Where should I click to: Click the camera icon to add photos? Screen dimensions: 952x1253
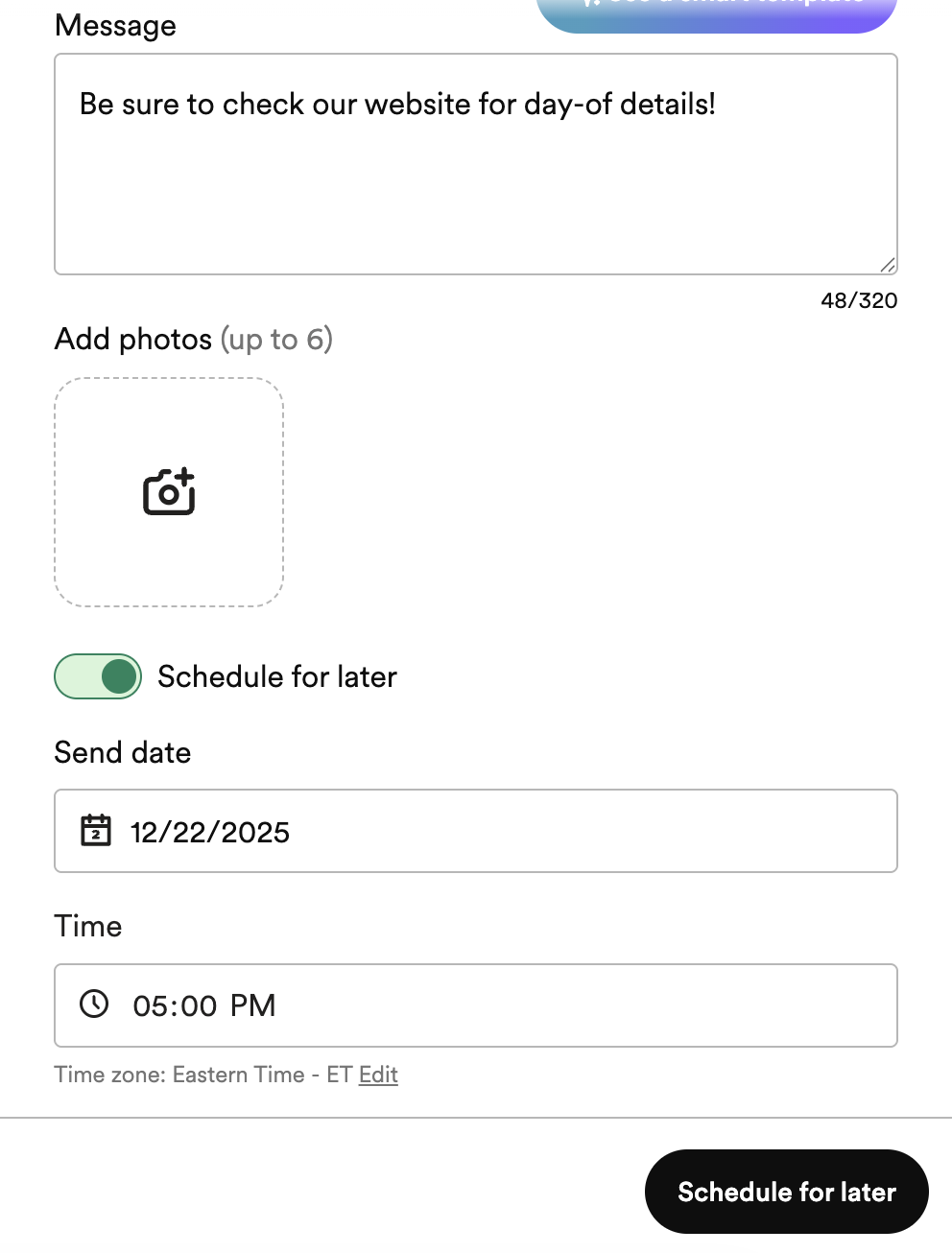pyautogui.click(x=168, y=492)
